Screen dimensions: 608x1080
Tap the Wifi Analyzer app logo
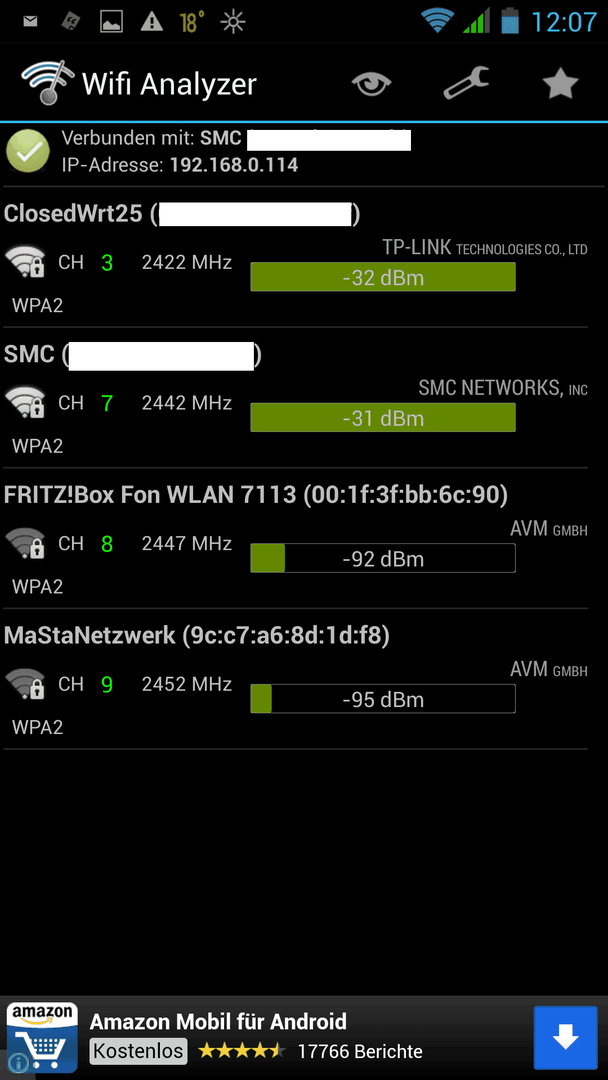point(48,83)
